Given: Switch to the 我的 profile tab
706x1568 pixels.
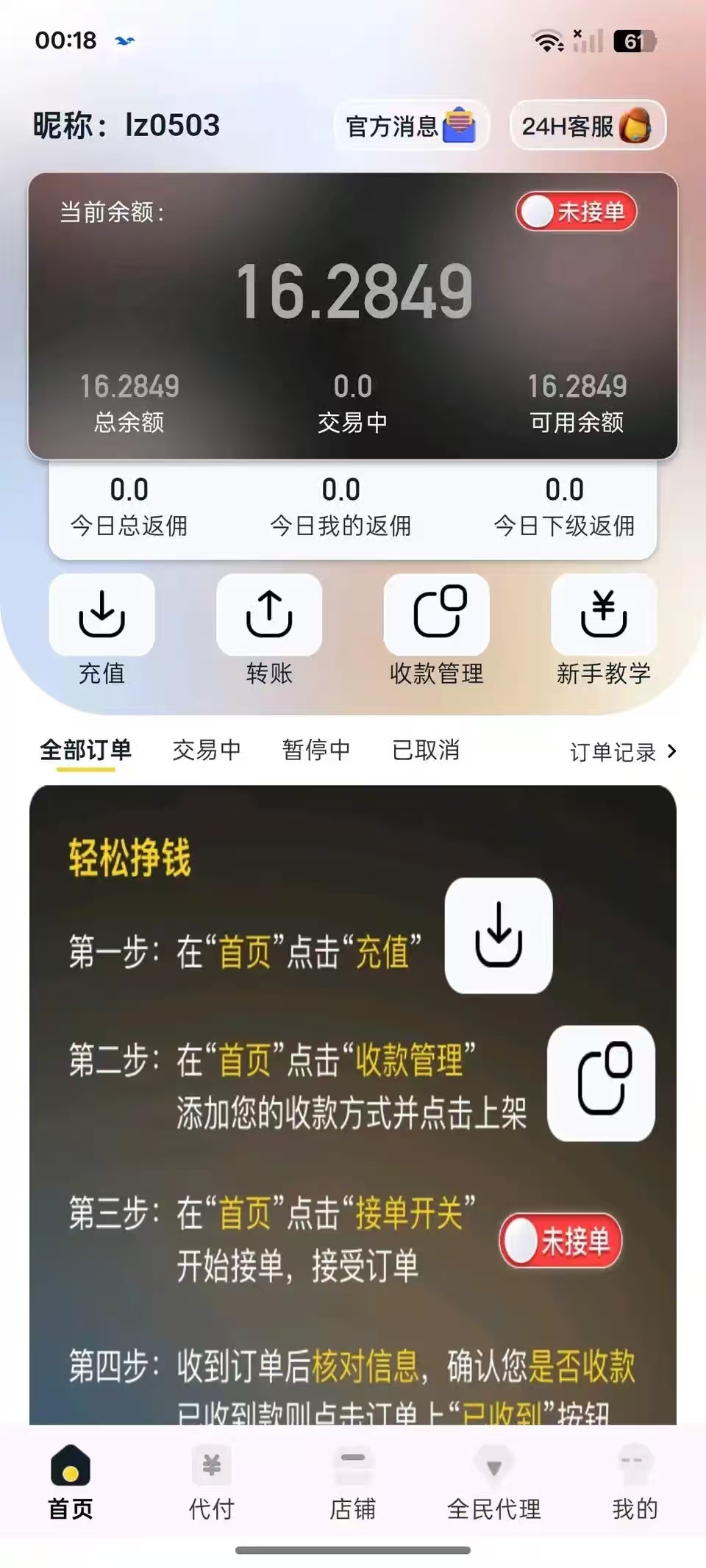Looking at the screenshot, I should [x=635, y=1481].
